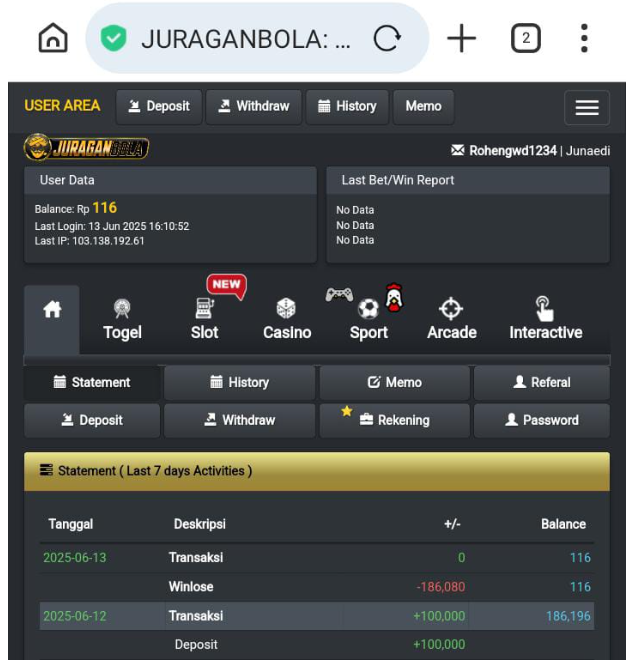Open Deposit in the top bar
The width and height of the screenshot is (636, 666).
click(159, 107)
